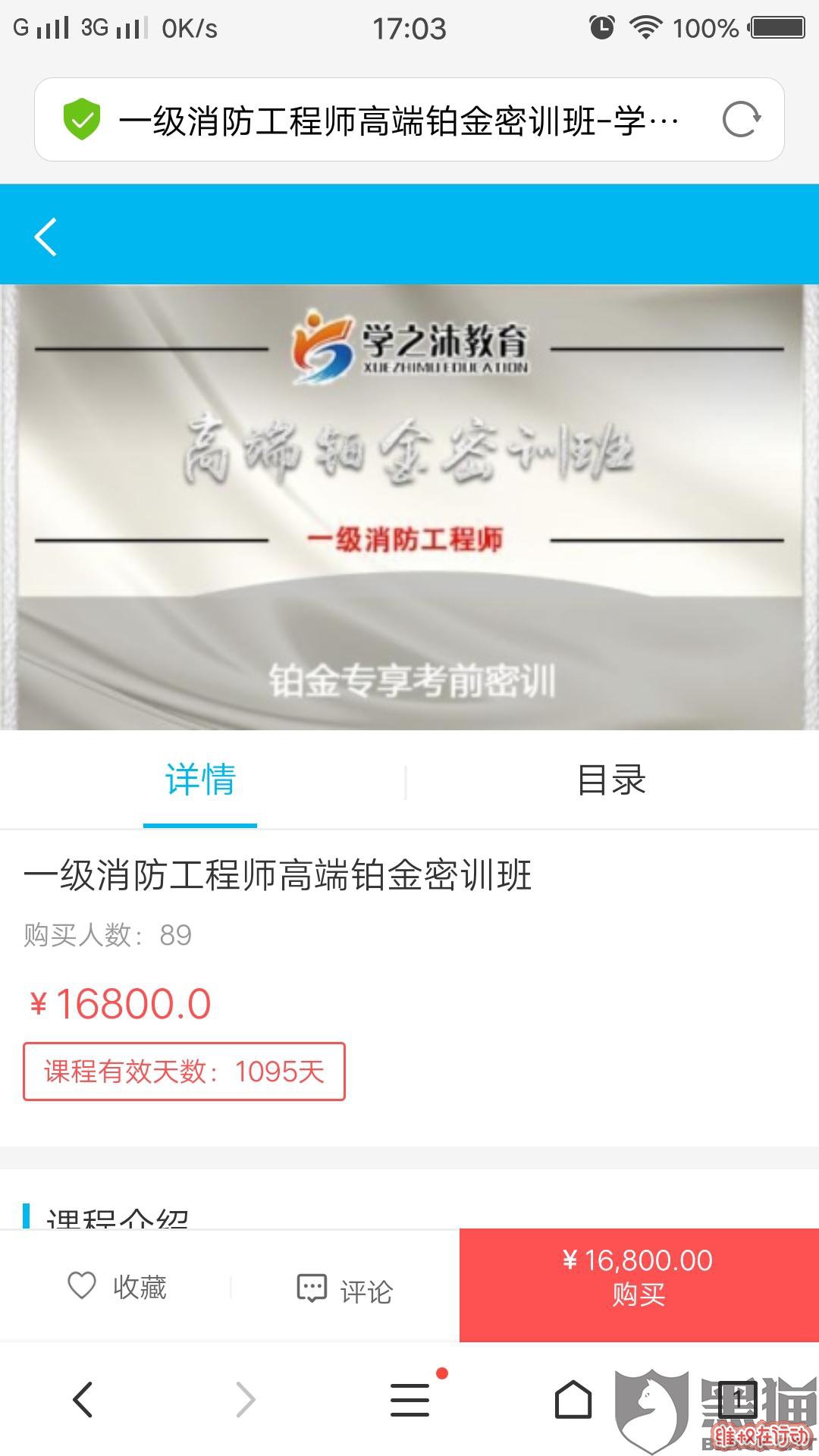The height and width of the screenshot is (1456, 819).
Task: Reload the page with the refresh icon
Action: point(741,120)
